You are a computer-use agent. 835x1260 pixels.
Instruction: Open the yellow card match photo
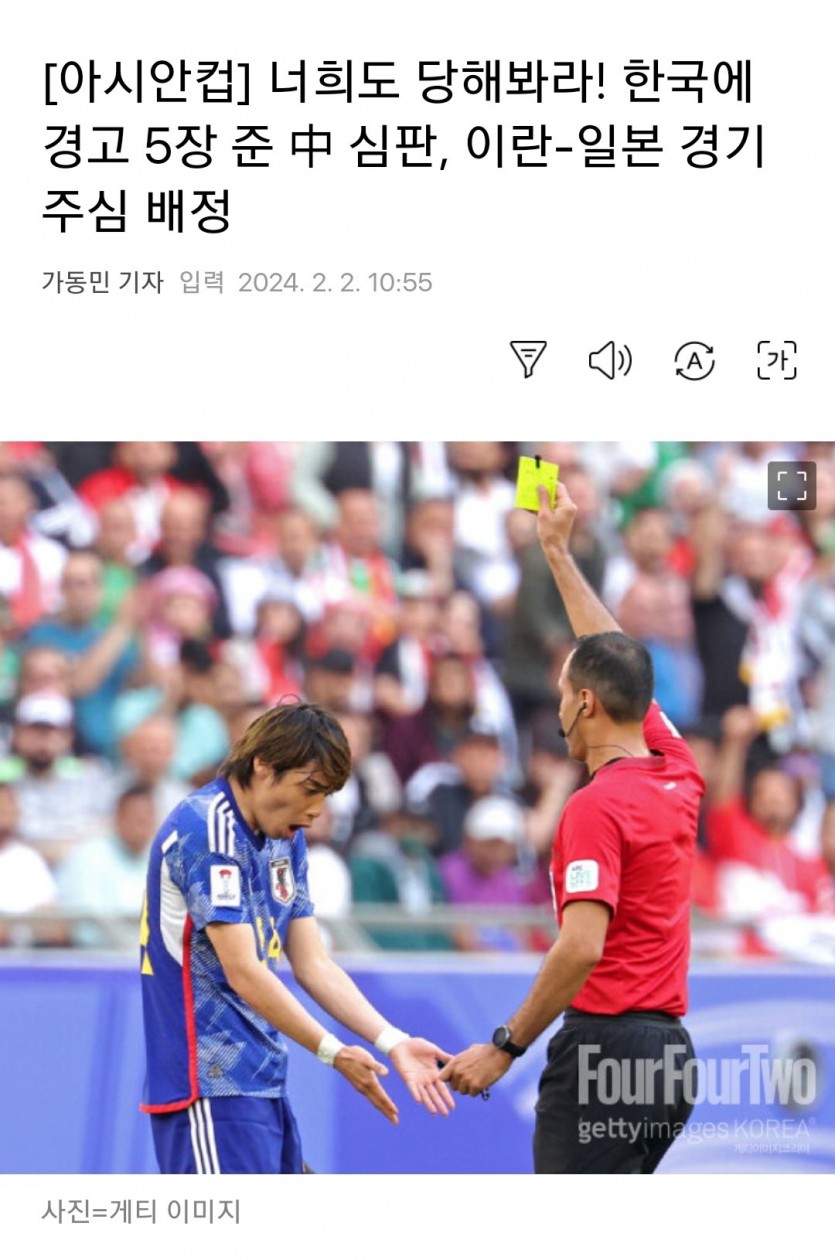point(417,807)
